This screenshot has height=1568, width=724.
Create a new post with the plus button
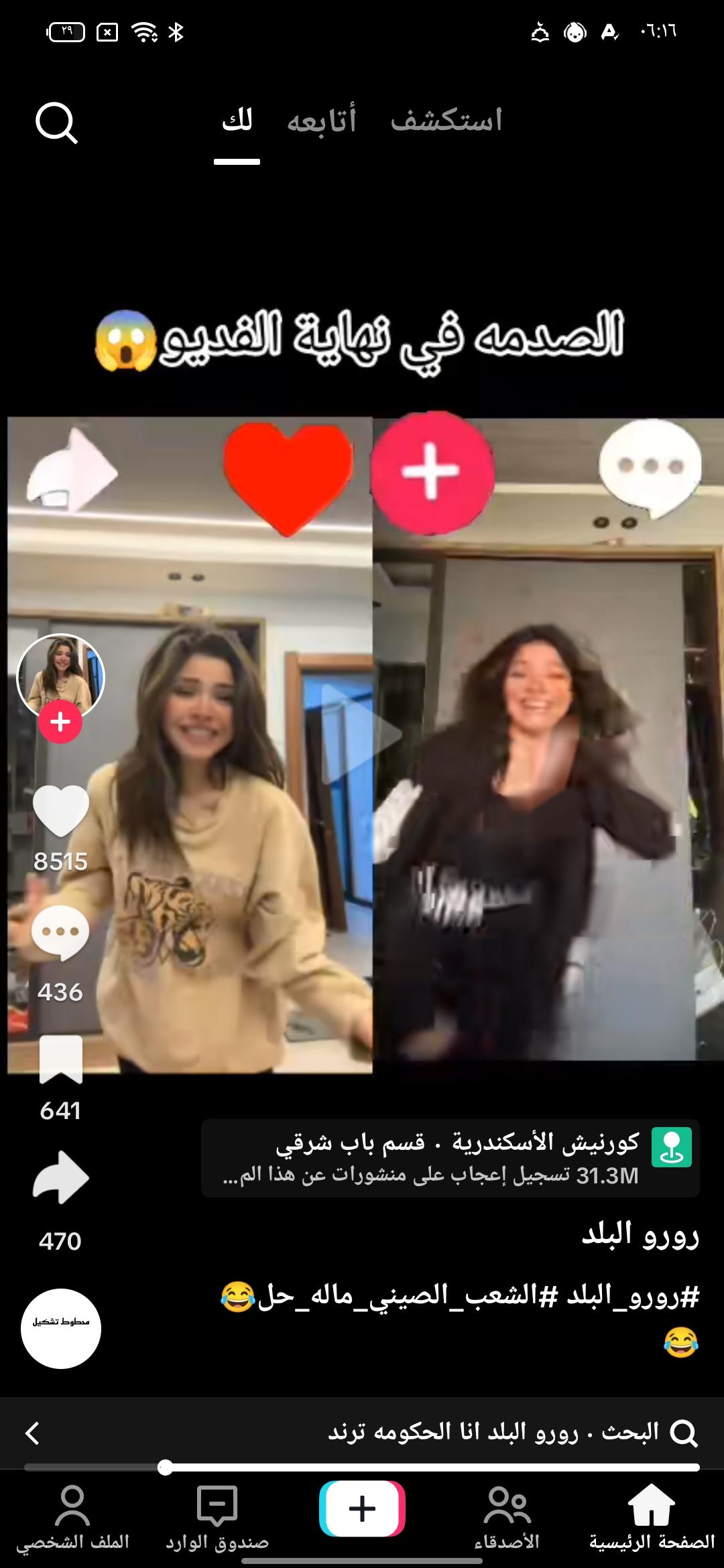click(362, 1509)
